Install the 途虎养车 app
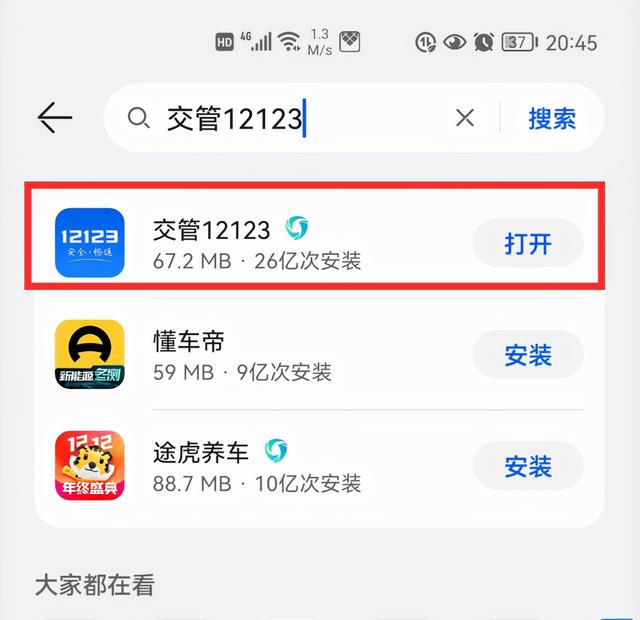The width and height of the screenshot is (640, 620). pyautogui.click(x=527, y=466)
